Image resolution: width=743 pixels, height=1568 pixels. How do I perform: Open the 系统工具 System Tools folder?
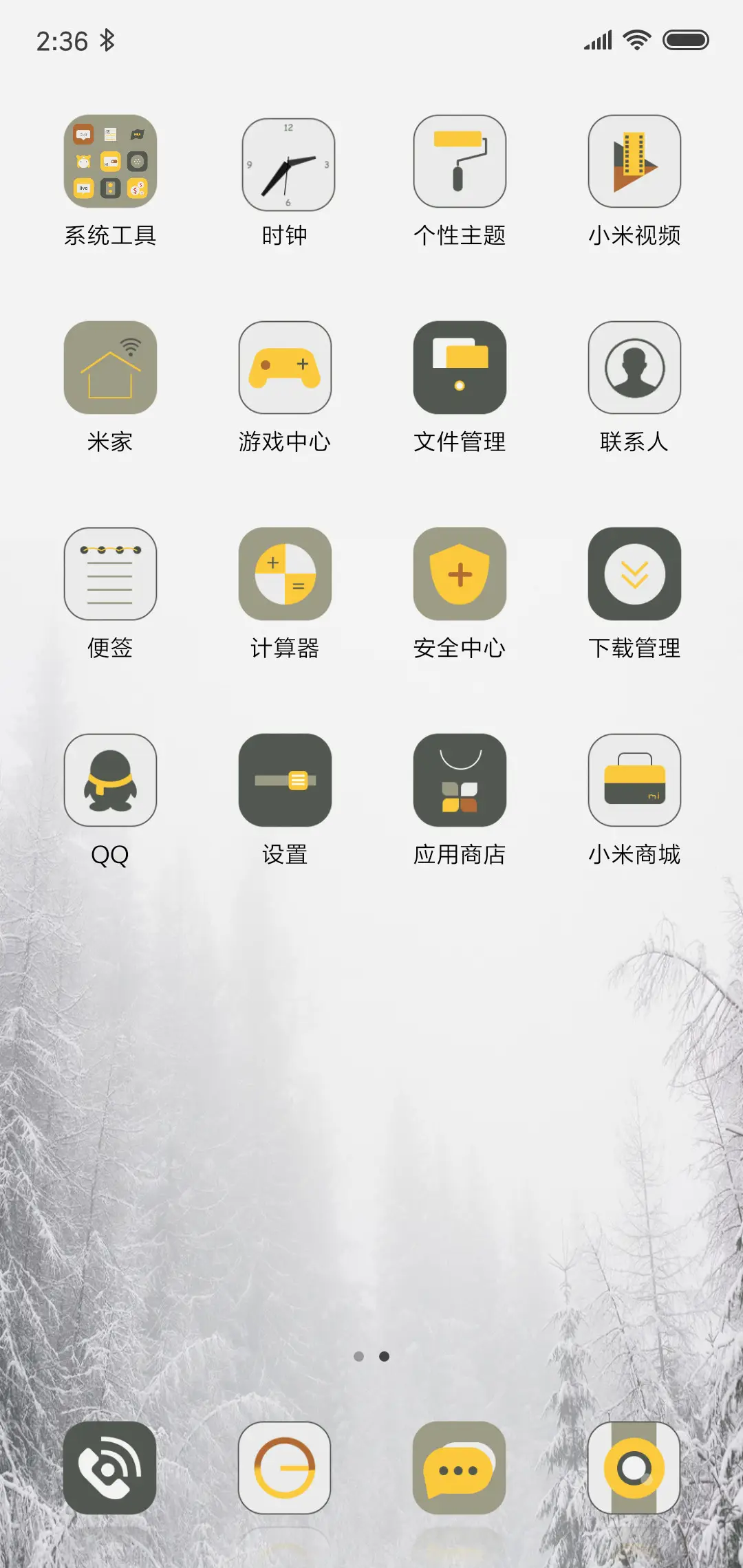coord(110,162)
